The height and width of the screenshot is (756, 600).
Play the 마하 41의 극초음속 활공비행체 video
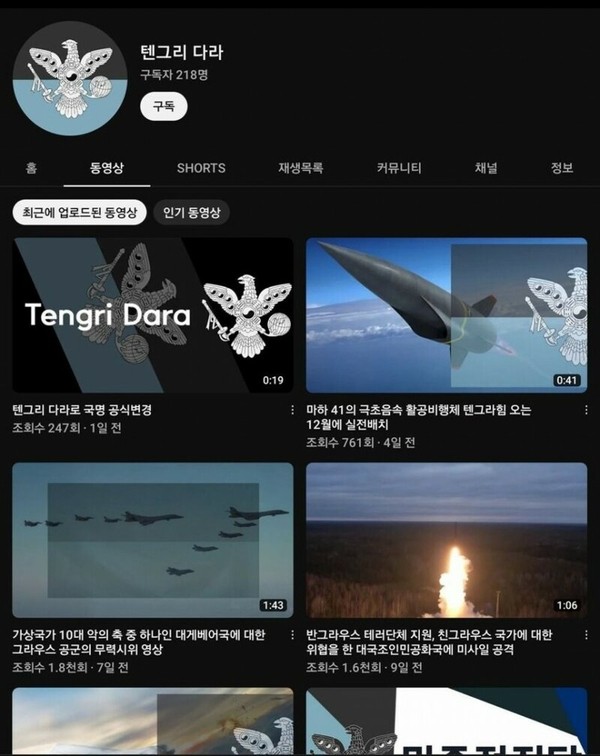446,315
